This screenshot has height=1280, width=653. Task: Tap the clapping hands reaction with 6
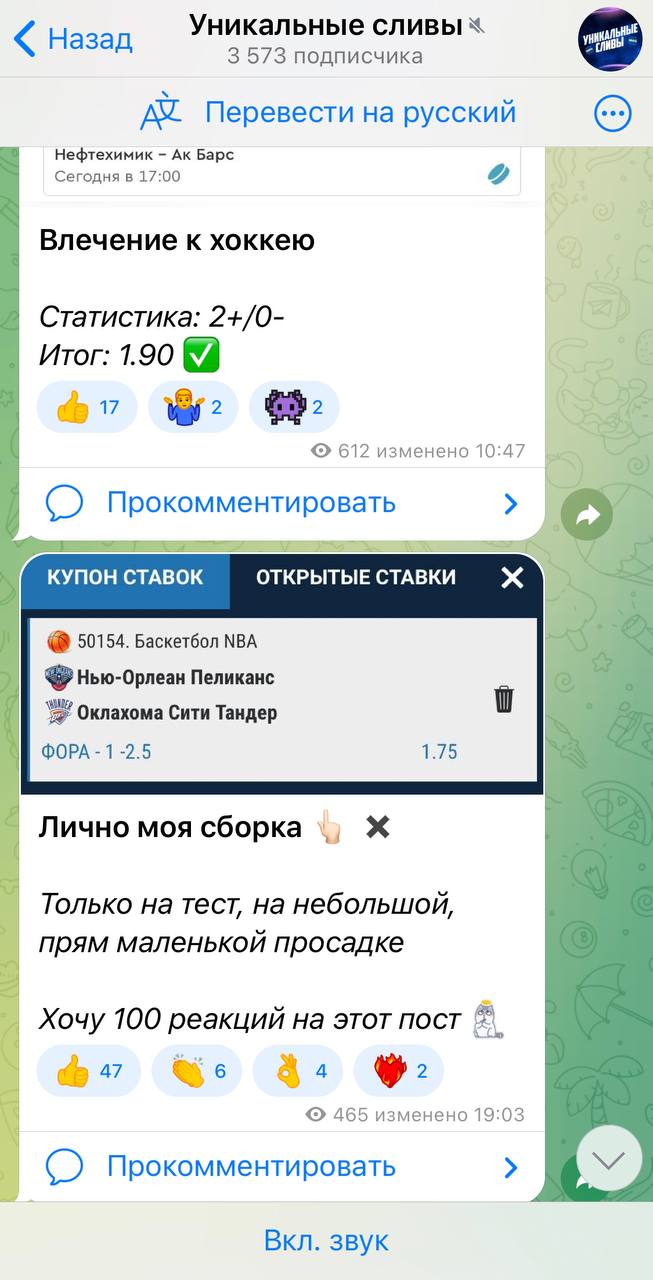(197, 1071)
